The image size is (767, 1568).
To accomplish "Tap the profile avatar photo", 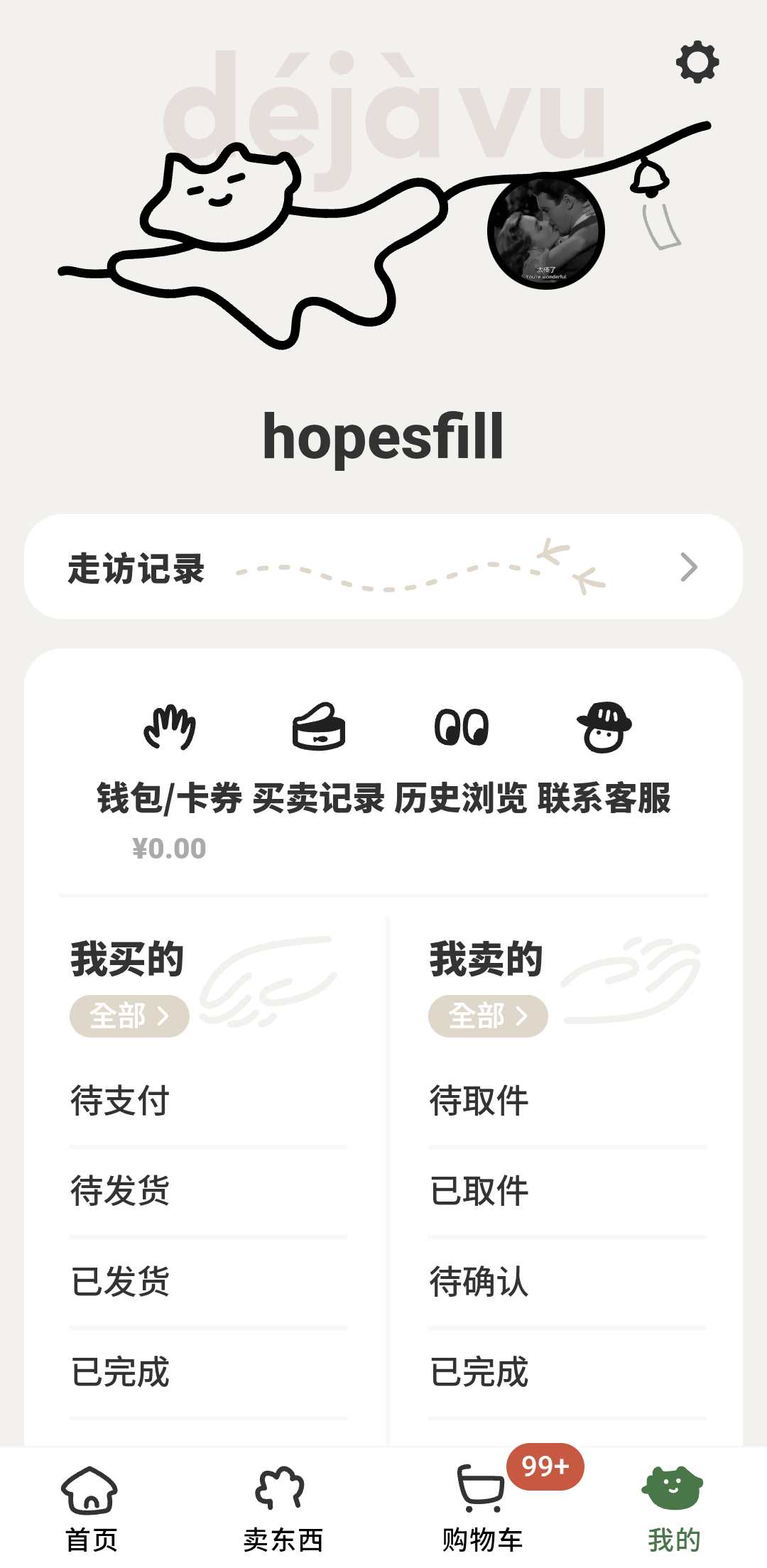I will point(546,232).
